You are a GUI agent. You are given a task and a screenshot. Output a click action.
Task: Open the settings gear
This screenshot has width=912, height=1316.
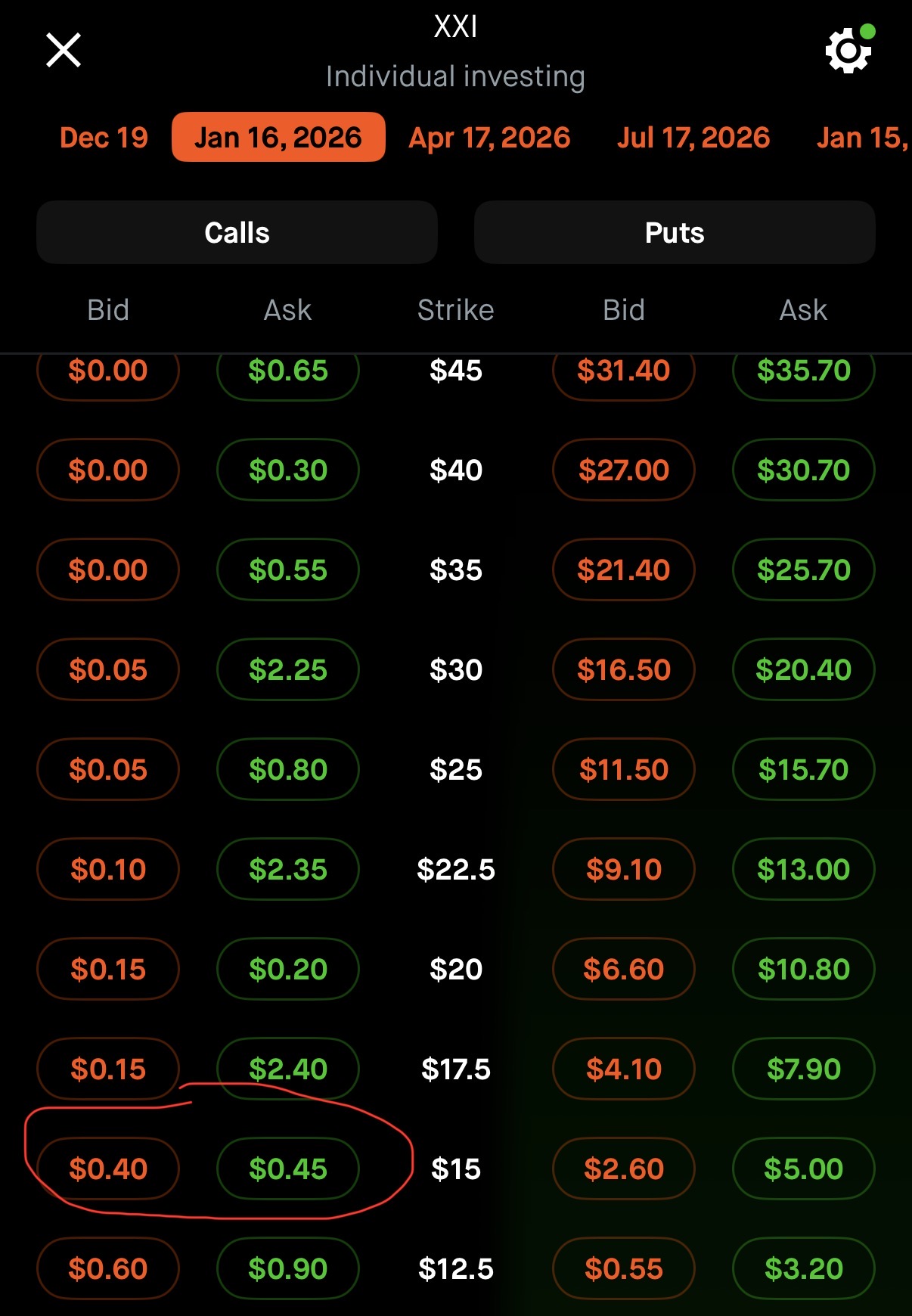point(848,51)
